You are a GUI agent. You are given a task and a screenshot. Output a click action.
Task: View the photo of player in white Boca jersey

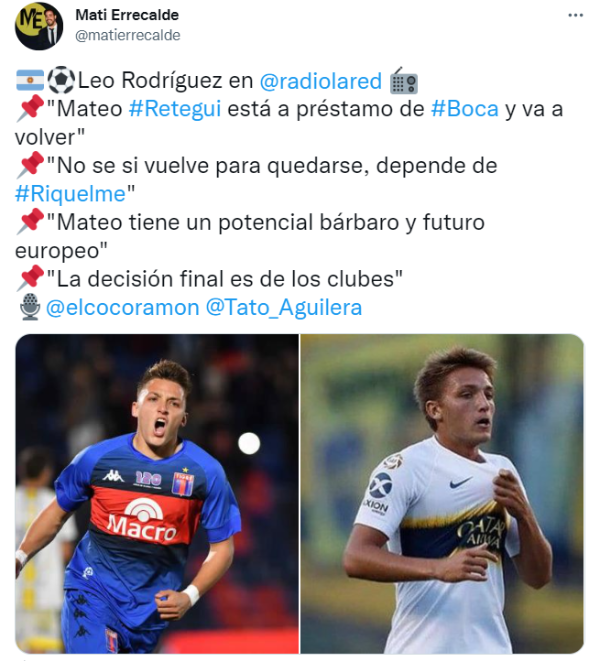(442, 493)
